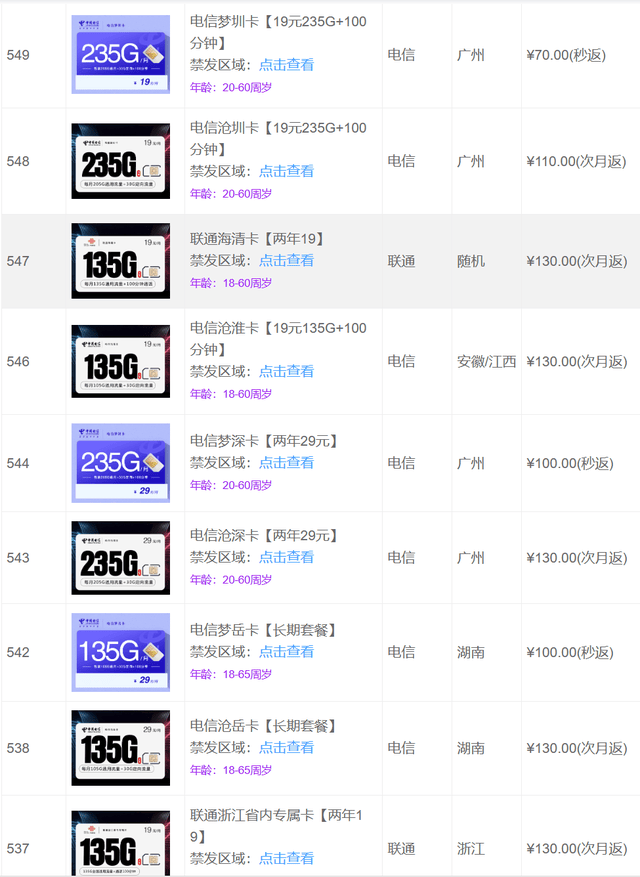640x877 pixels.
Task: View 禁发区域 of 电信梦深卡
Action: pos(286,462)
